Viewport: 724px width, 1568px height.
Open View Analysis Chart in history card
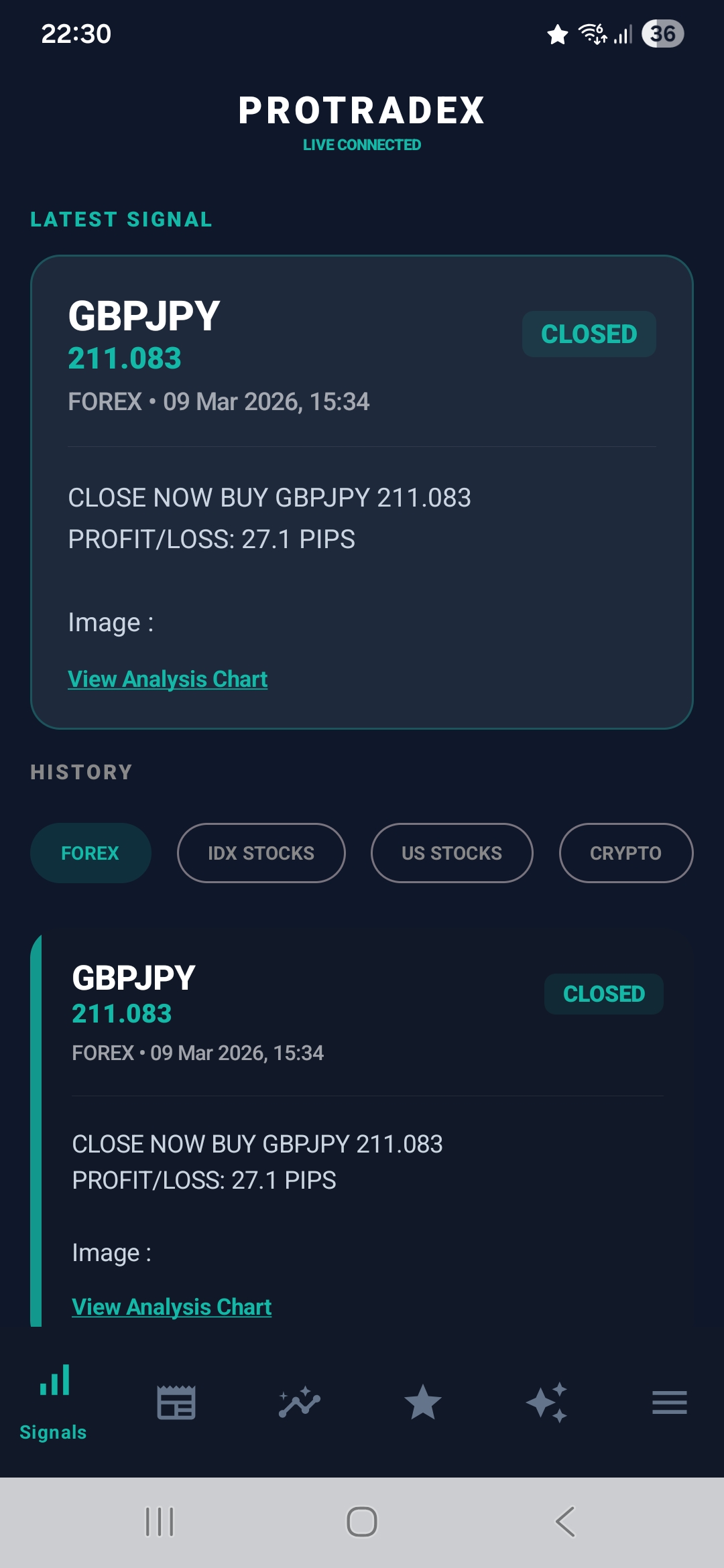(172, 1305)
